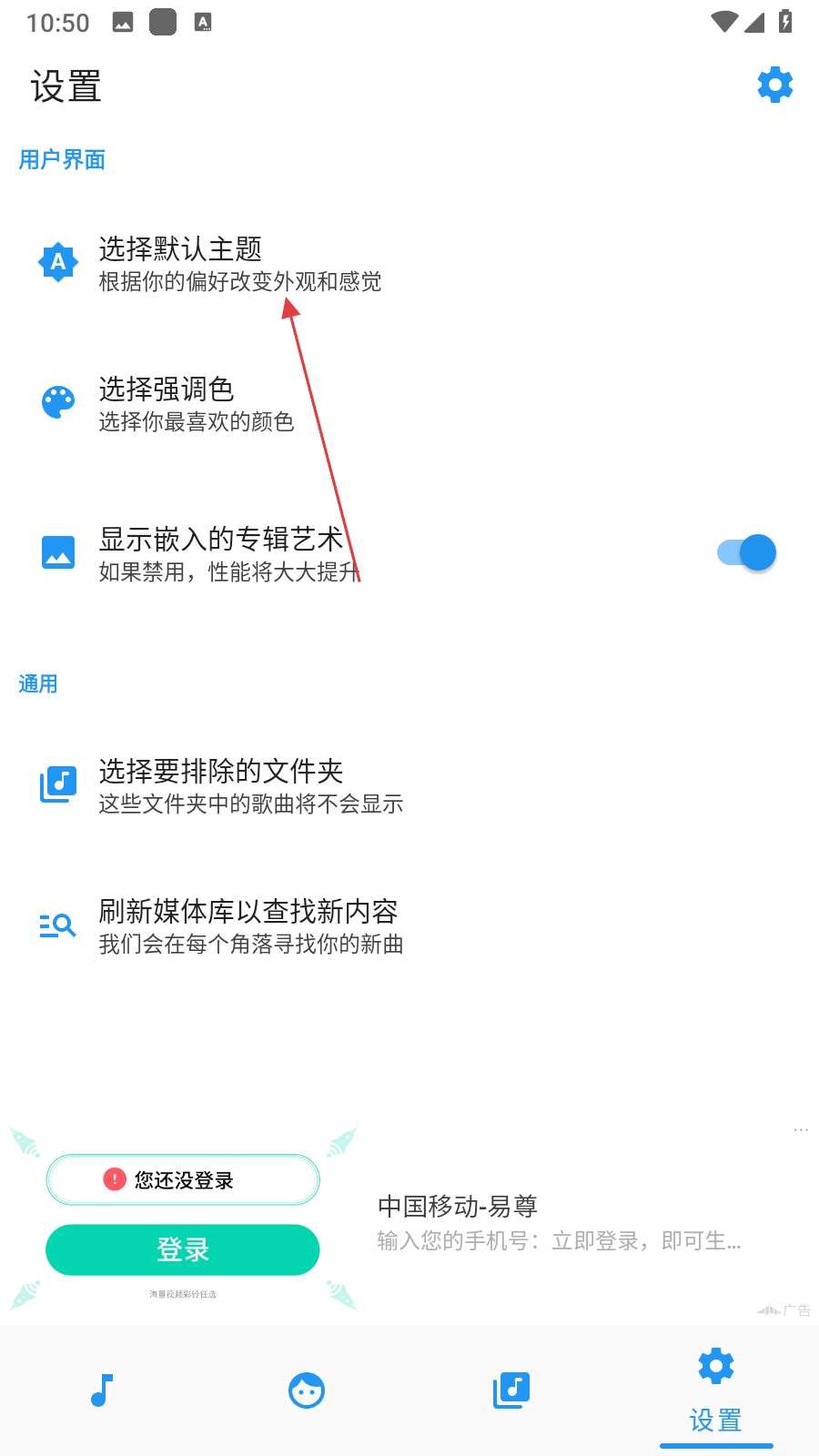
Task: Open 选择要排除的文件夹 option
Action: pos(250,785)
